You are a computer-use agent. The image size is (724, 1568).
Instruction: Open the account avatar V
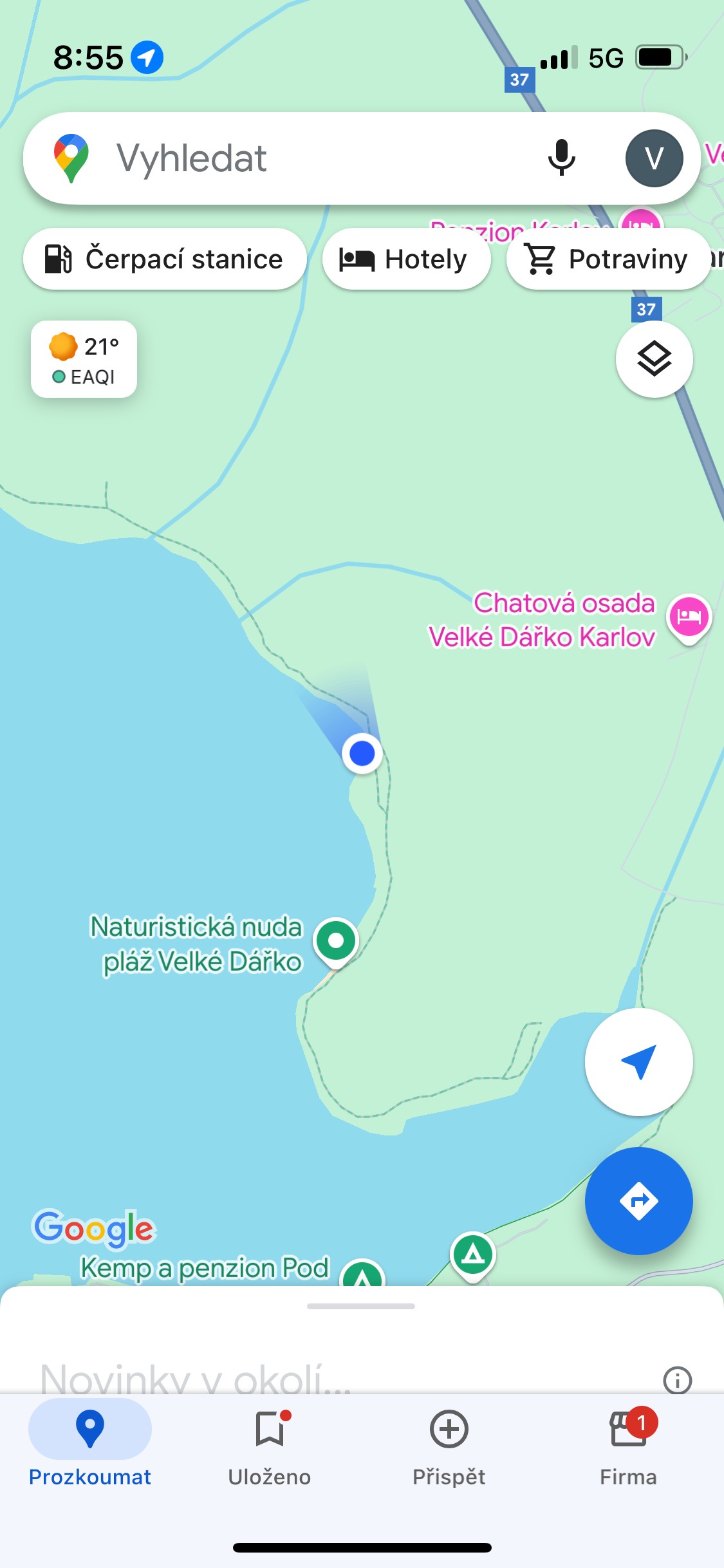pyautogui.click(x=654, y=158)
